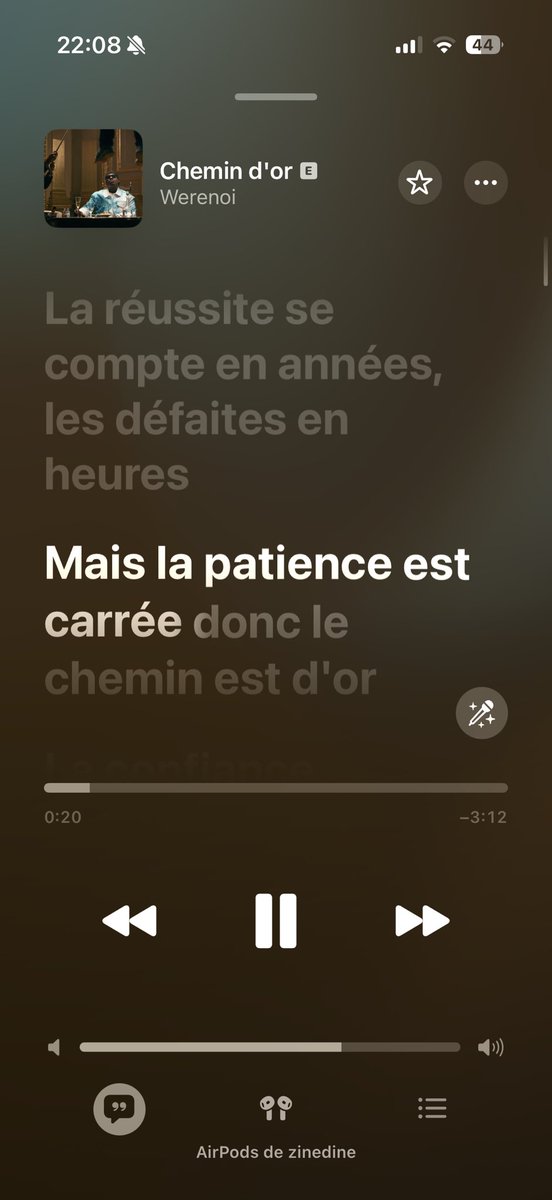Tap the song progress bar to seek
Screen dimensions: 552x1200
(276, 788)
